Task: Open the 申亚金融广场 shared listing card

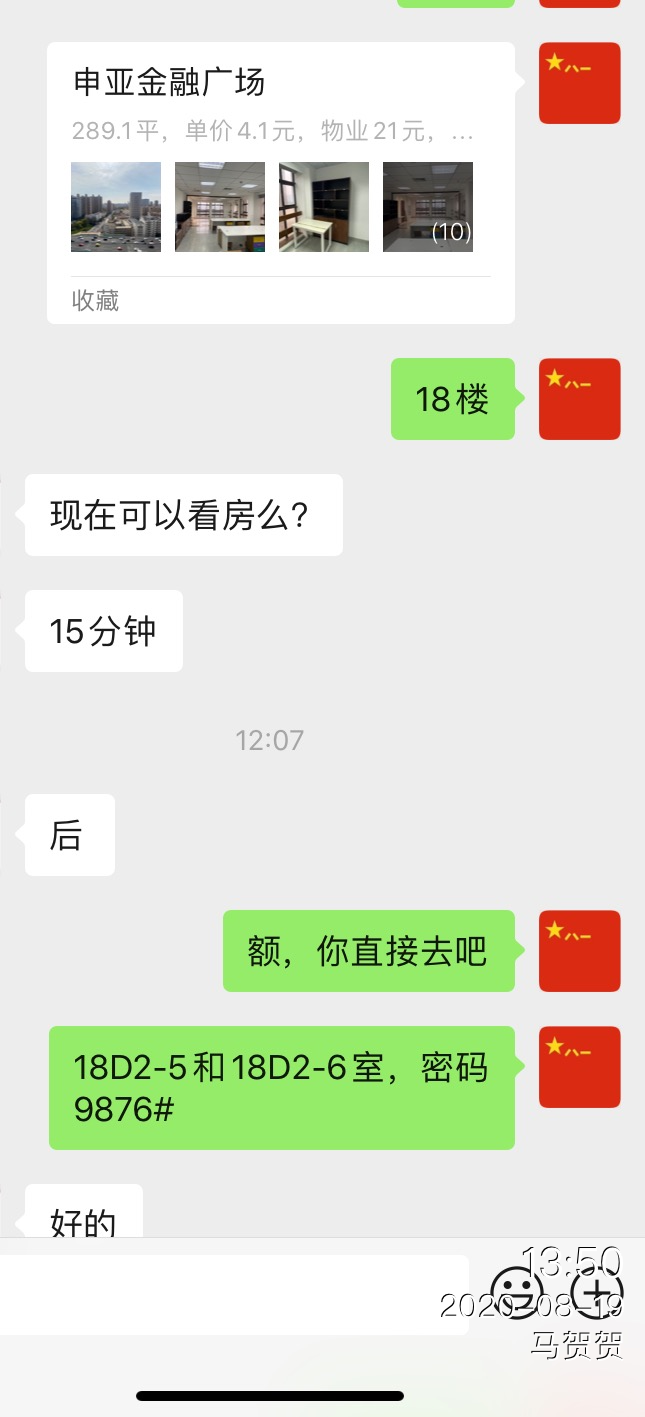Action: pos(280,180)
